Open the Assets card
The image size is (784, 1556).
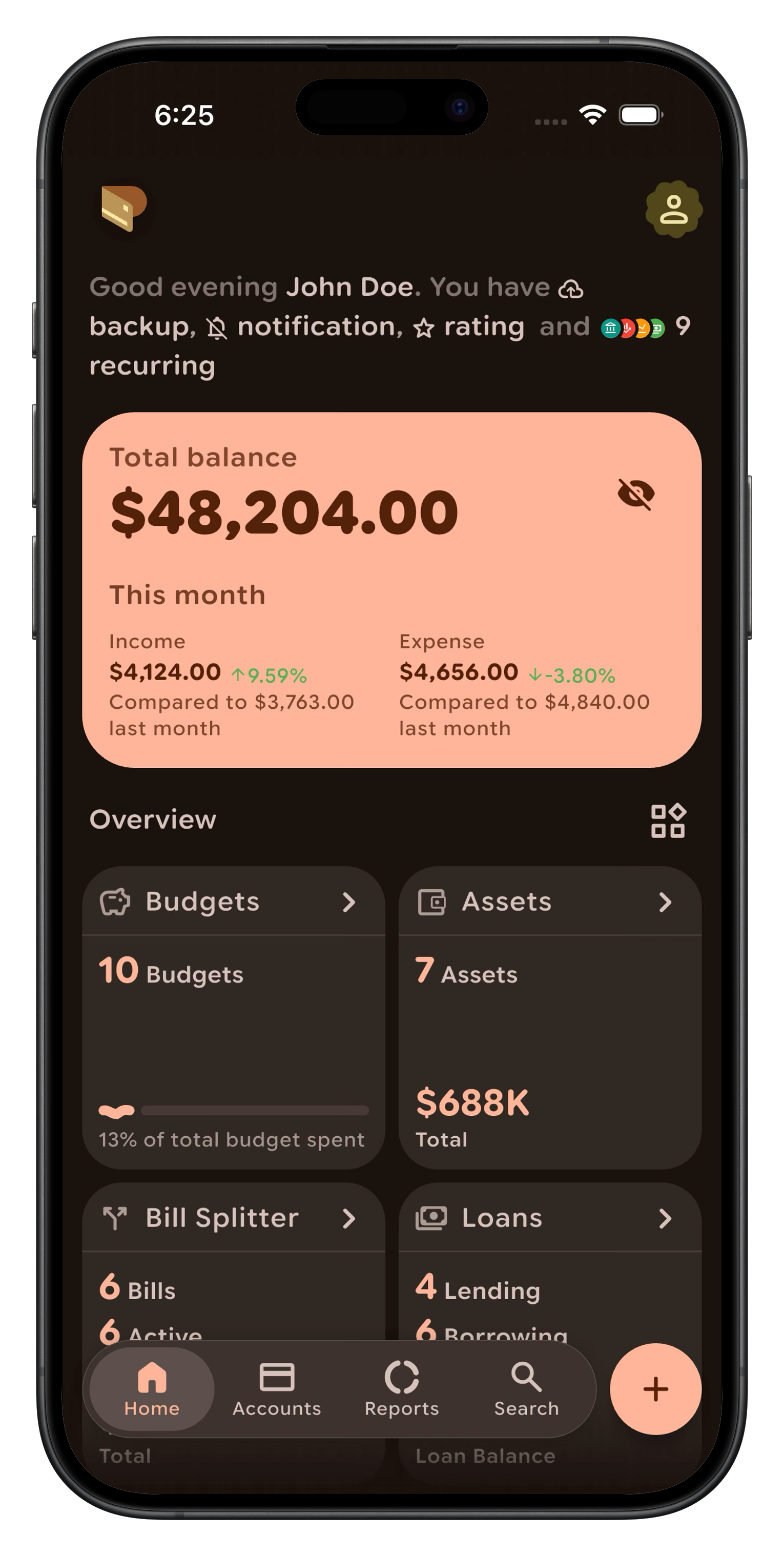click(x=550, y=902)
